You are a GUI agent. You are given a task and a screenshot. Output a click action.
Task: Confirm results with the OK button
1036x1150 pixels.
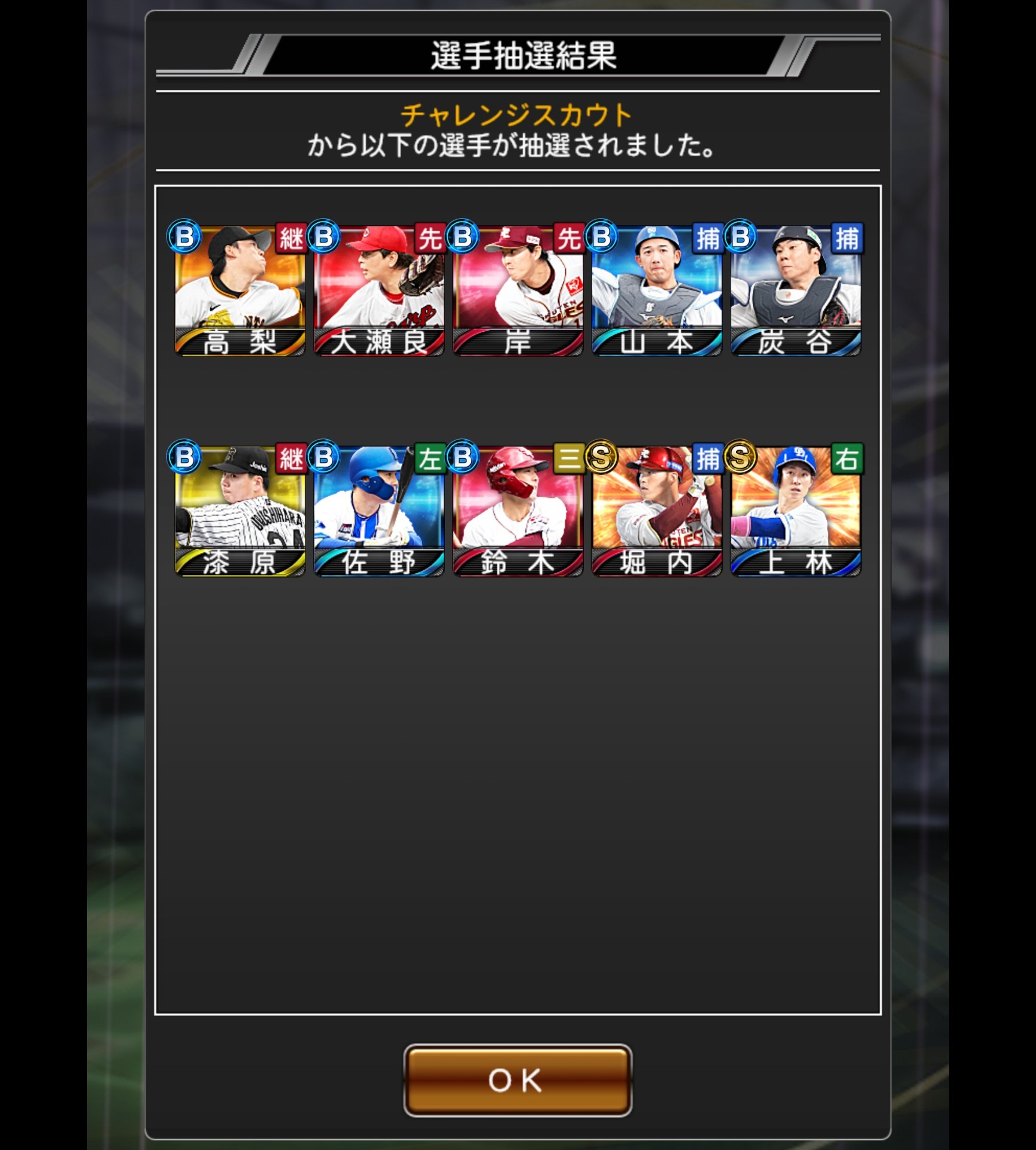pyautogui.click(x=517, y=1081)
